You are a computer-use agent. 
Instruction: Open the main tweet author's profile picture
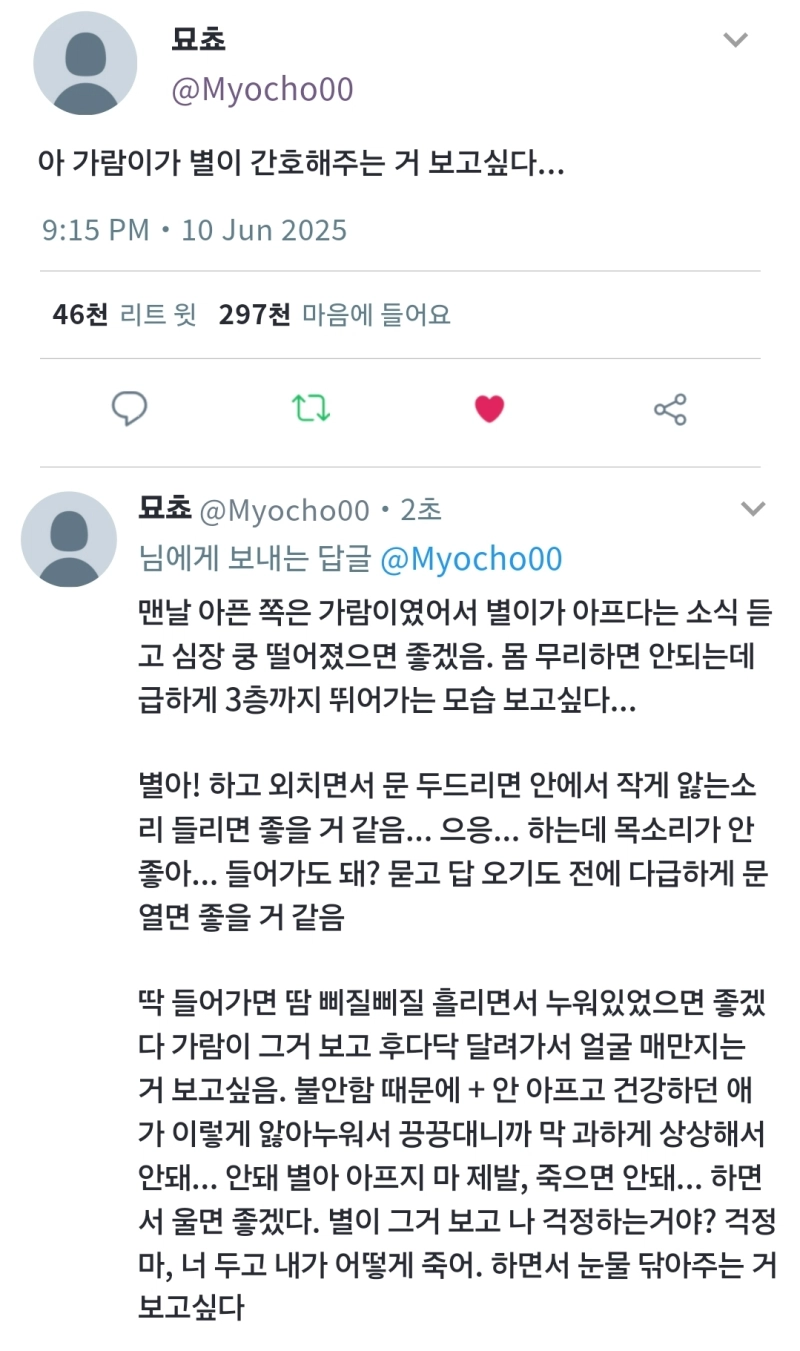pyautogui.click(x=85, y=64)
